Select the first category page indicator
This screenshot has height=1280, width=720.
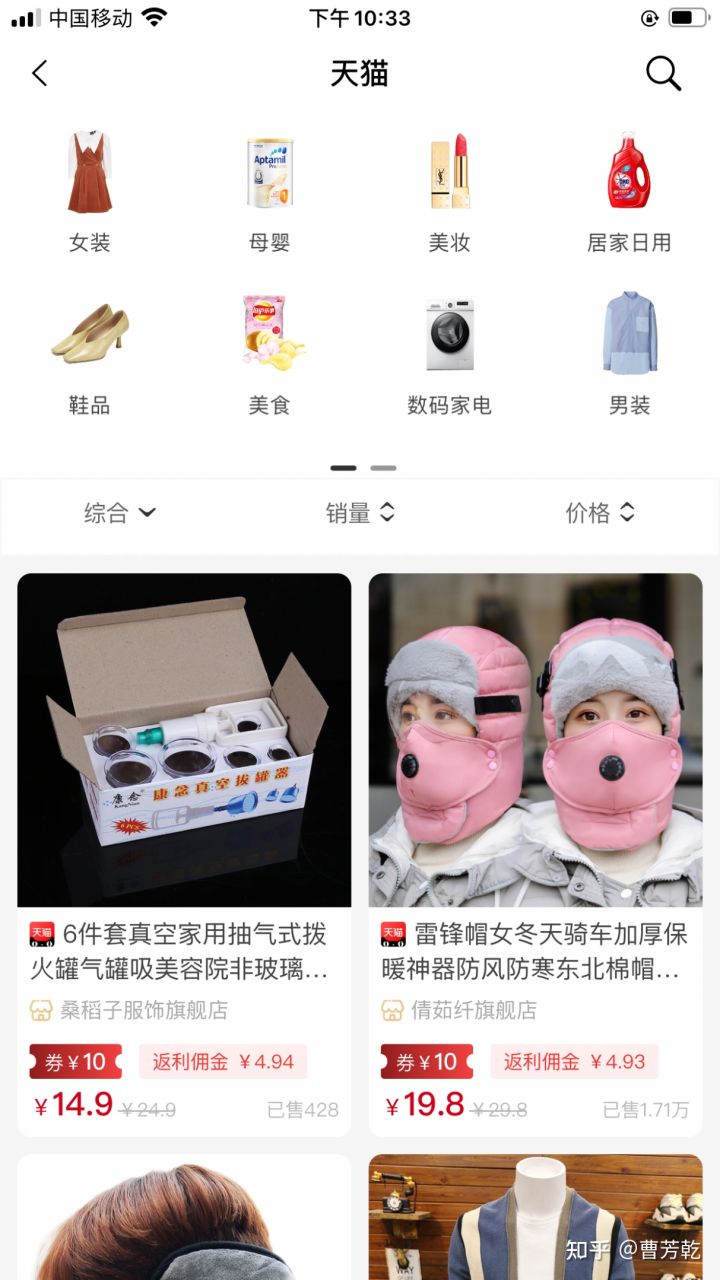point(345,467)
